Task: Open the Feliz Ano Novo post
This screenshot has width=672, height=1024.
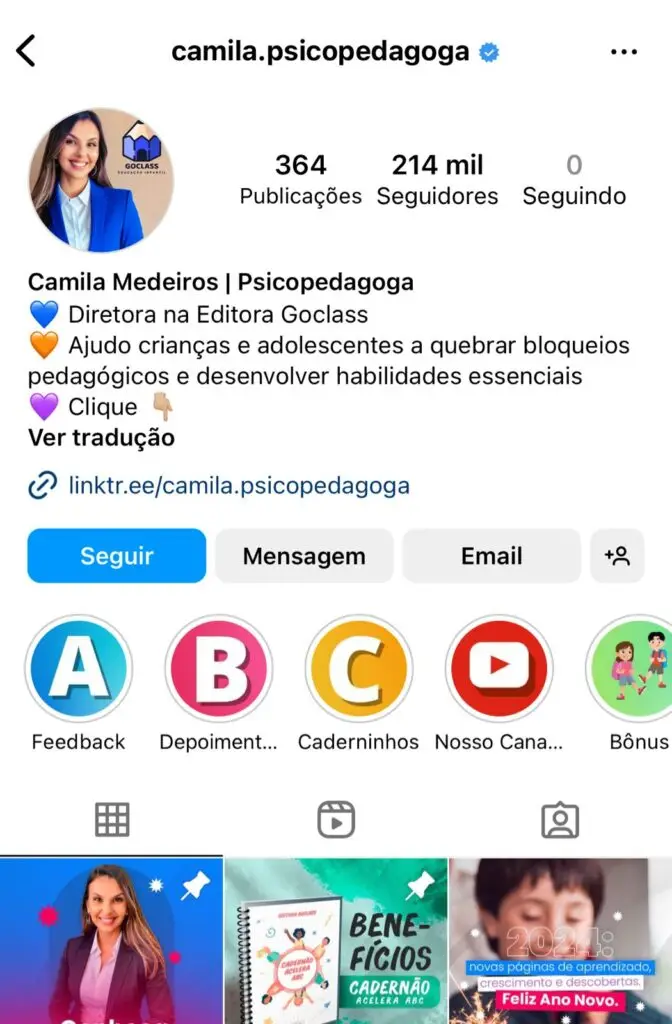Action: (561, 942)
